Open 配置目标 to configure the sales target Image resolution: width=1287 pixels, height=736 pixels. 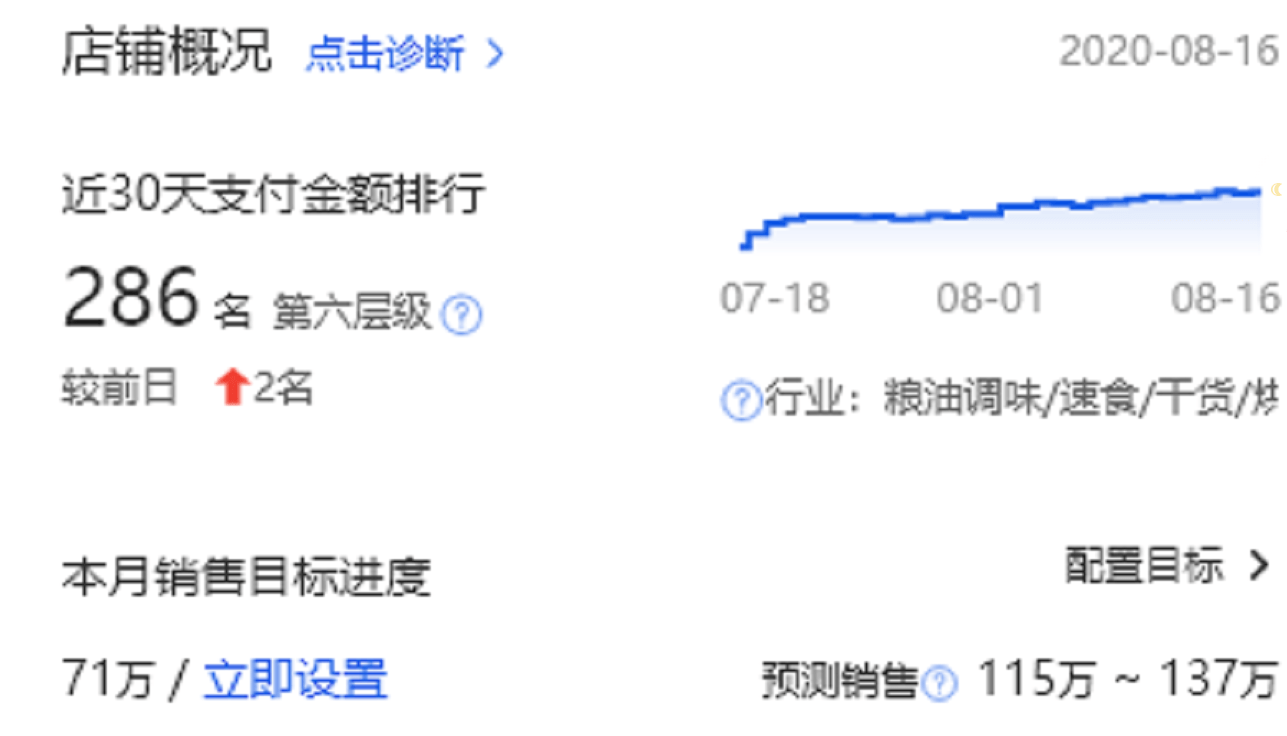pyautogui.click(x=1166, y=566)
